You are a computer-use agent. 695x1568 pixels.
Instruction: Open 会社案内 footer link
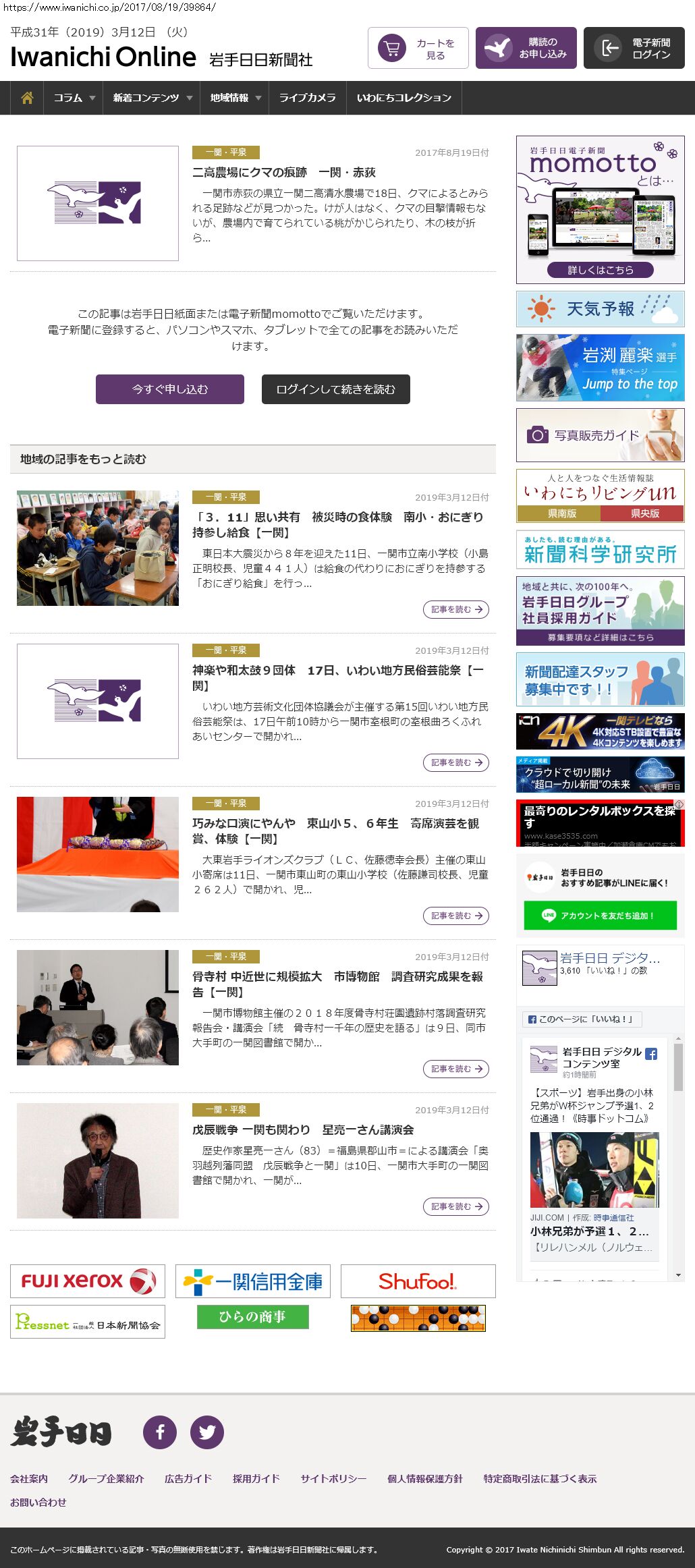coord(29,1478)
